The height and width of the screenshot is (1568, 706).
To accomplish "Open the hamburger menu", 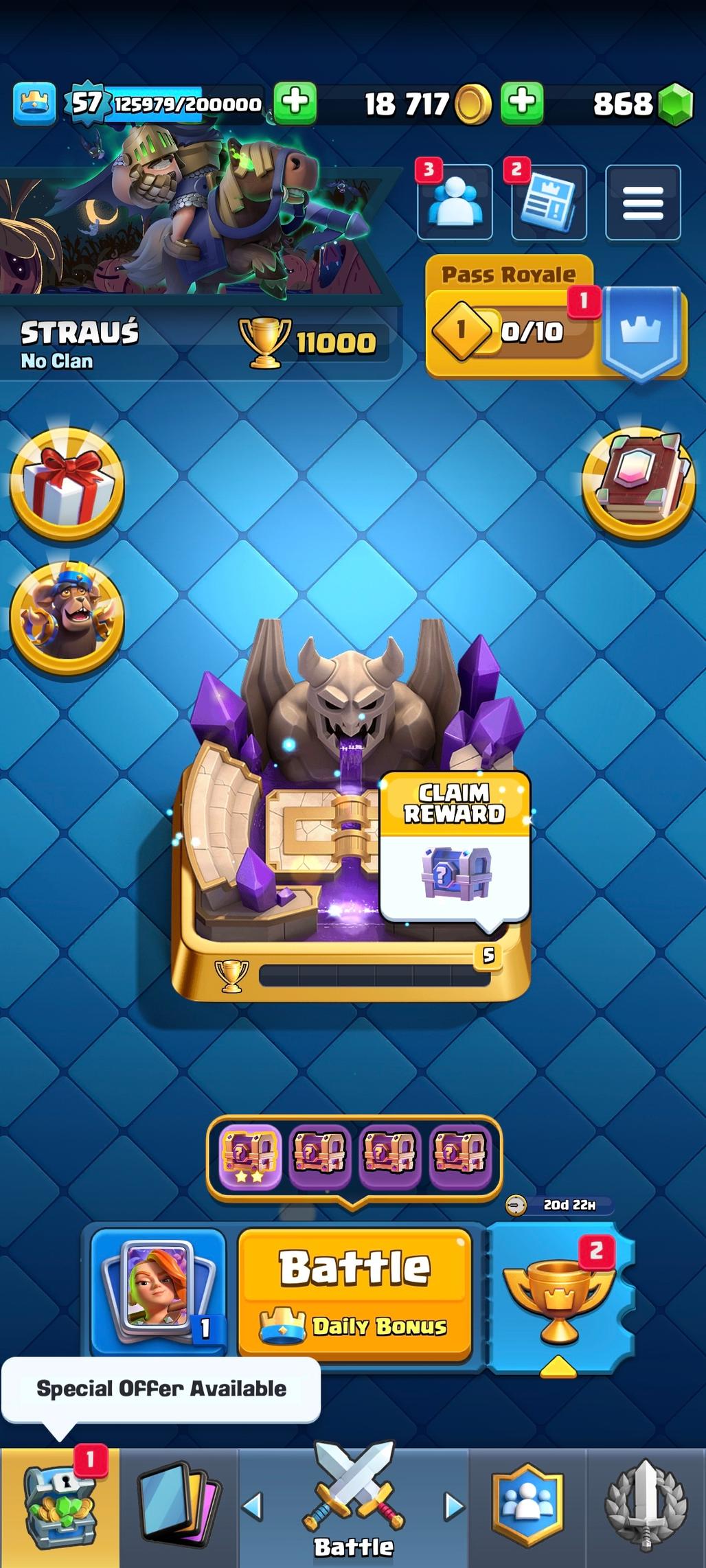I will 643,203.
